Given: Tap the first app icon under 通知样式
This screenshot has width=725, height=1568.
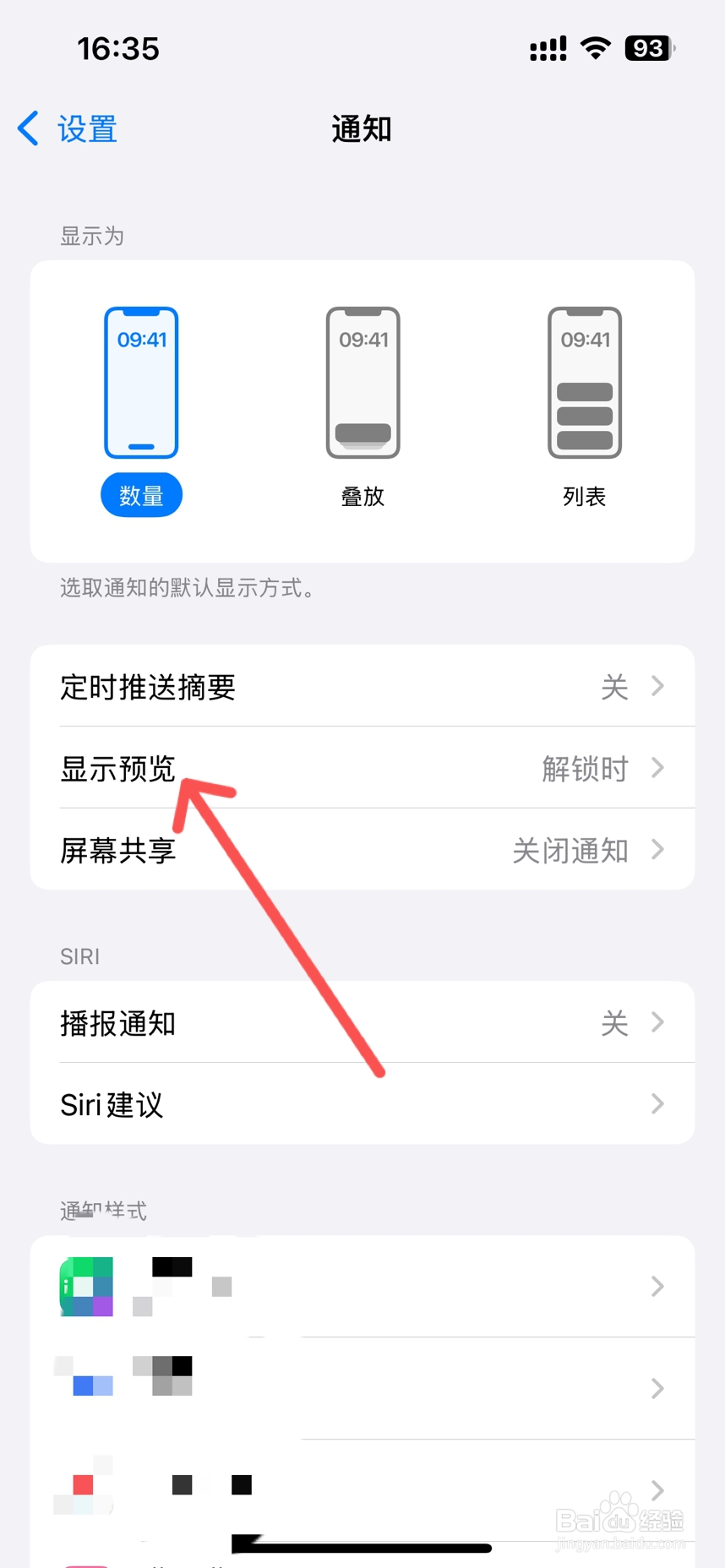Looking at the screenshot, I should click(x=85, y=1286).
